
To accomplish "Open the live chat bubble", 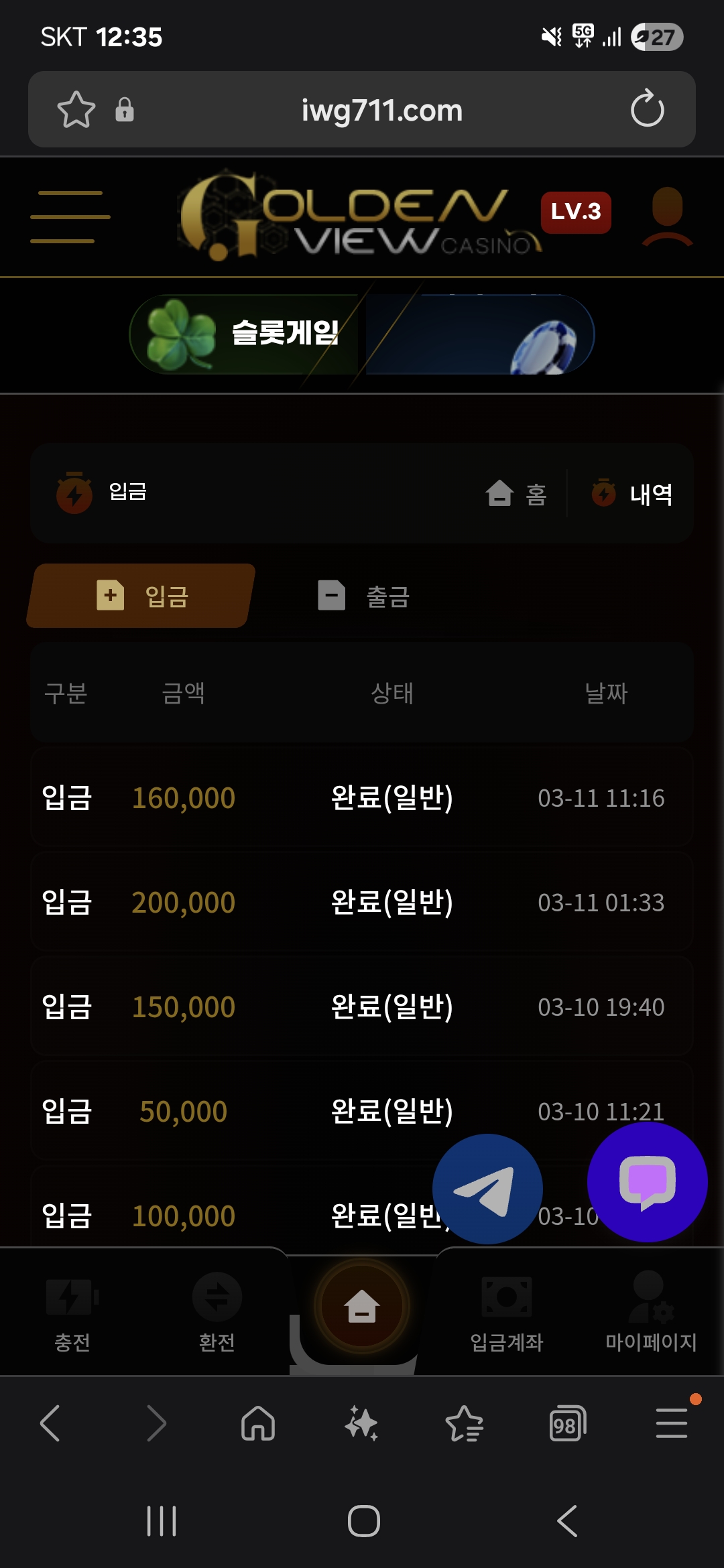I will 647,1182.
